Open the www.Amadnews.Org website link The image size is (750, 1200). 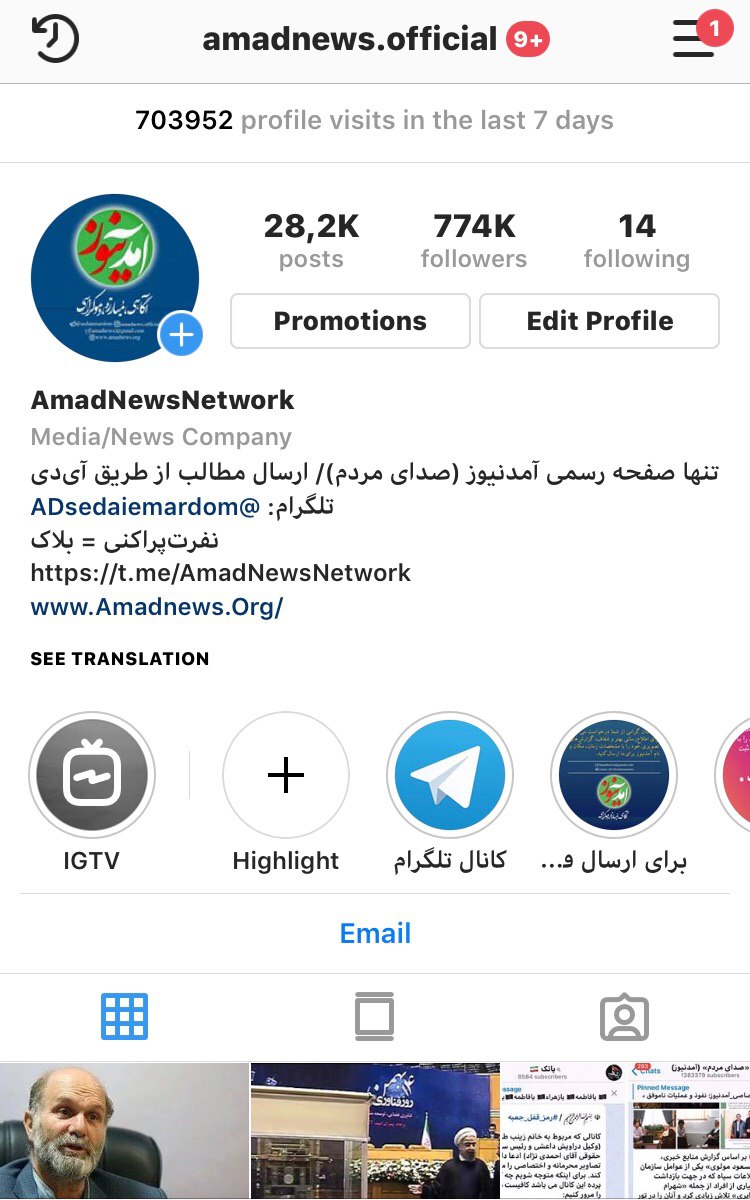point(157,607)
